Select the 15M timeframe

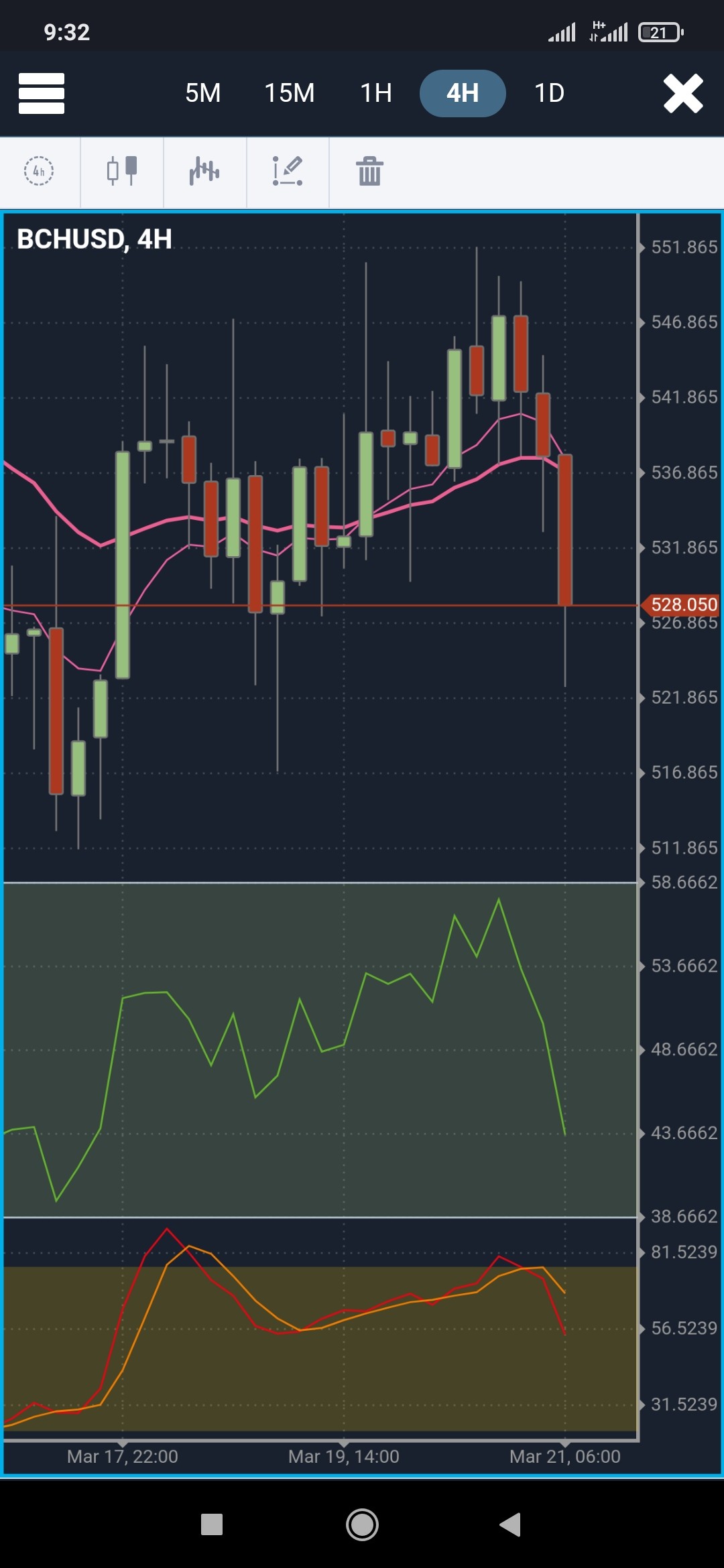point(290,93)
